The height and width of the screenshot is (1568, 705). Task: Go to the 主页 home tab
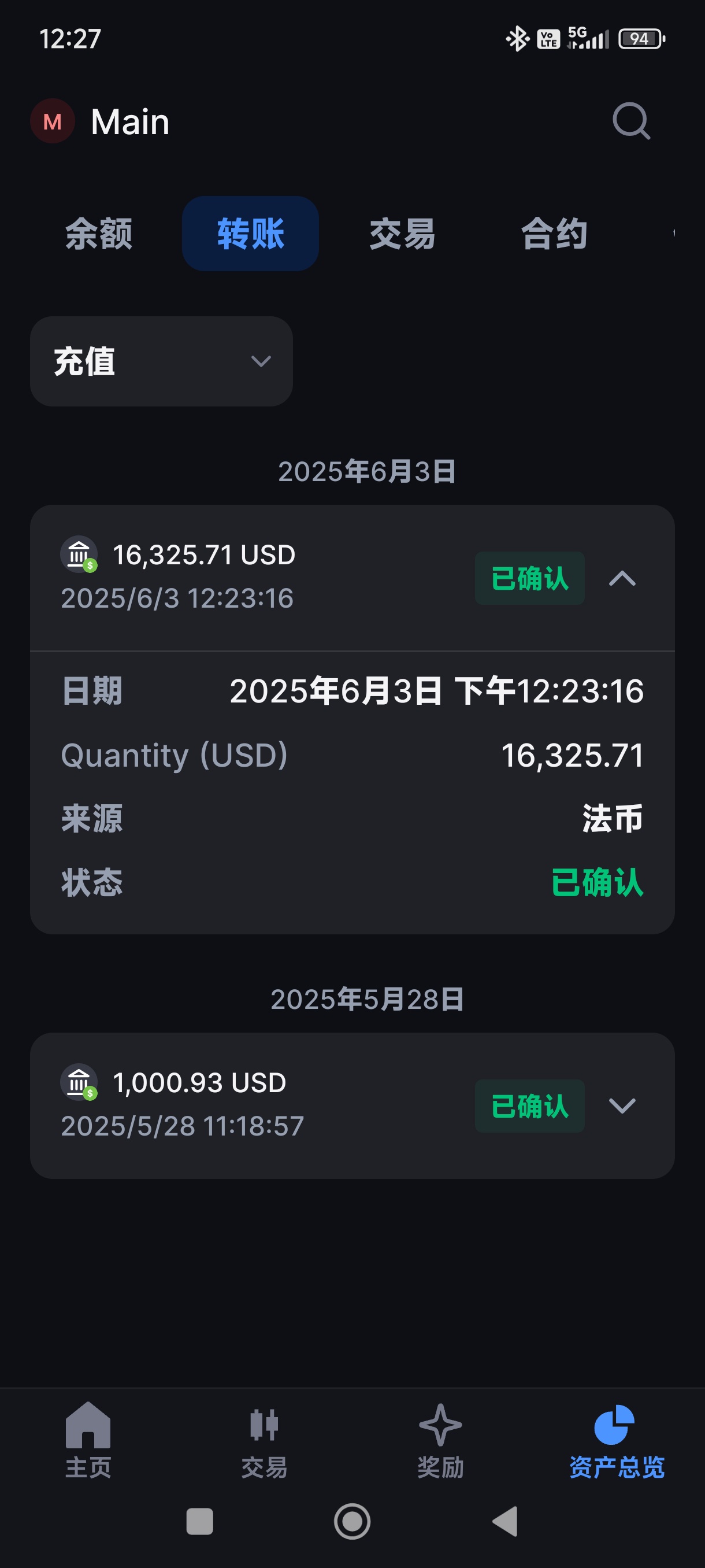(88, 1440)
